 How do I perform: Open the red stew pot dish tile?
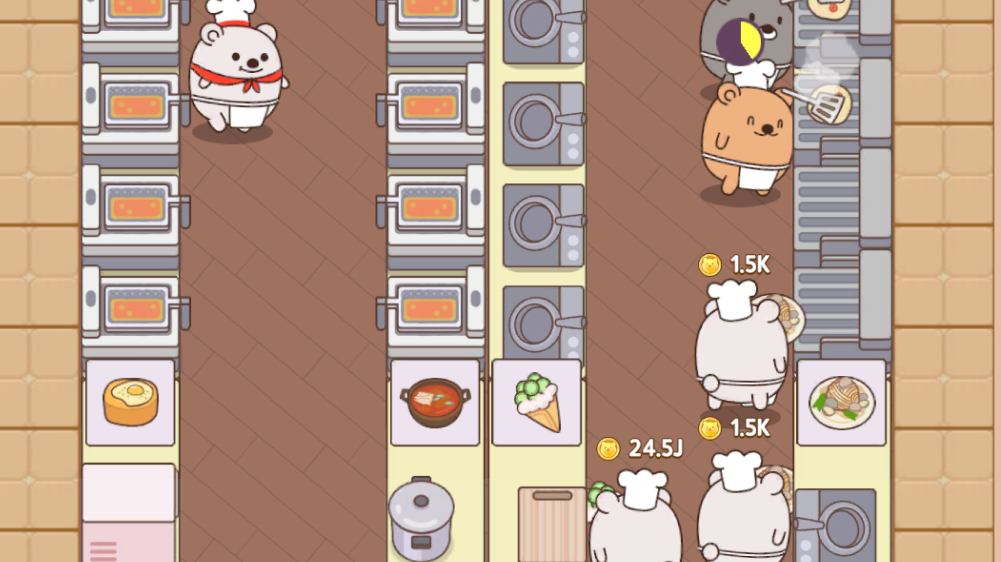coord(435,402)
